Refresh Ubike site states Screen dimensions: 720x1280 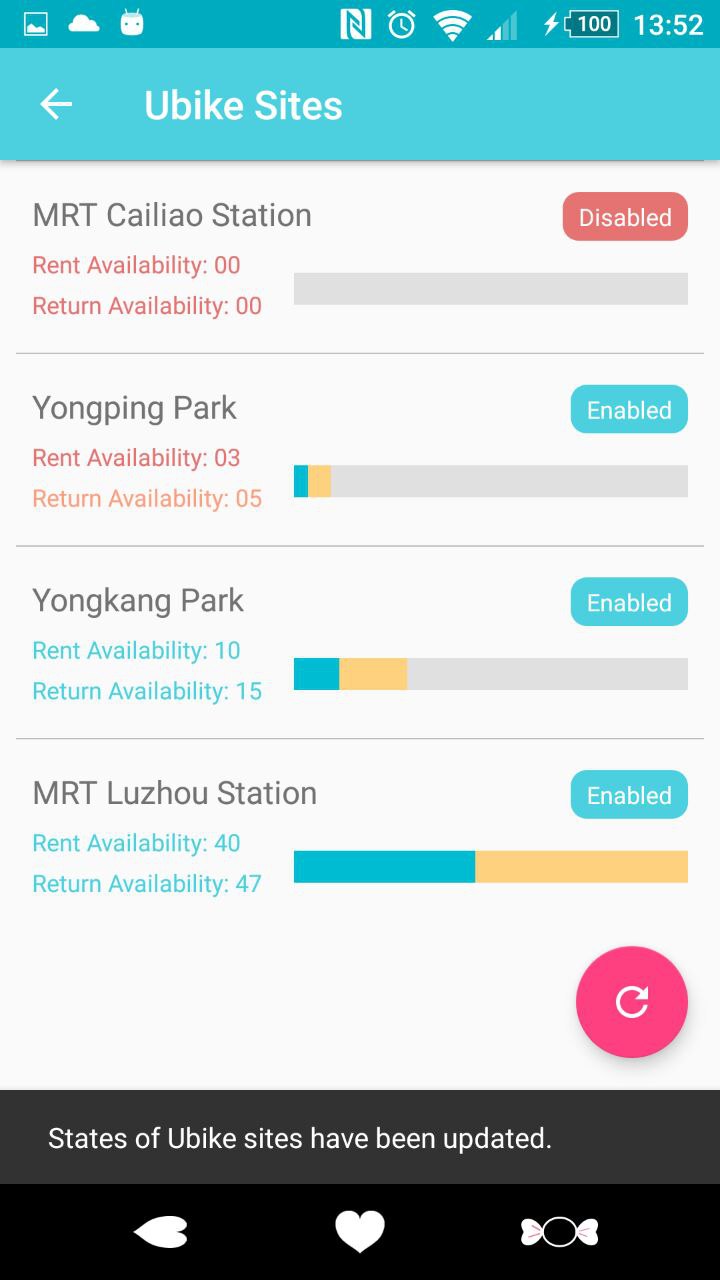631,1001
